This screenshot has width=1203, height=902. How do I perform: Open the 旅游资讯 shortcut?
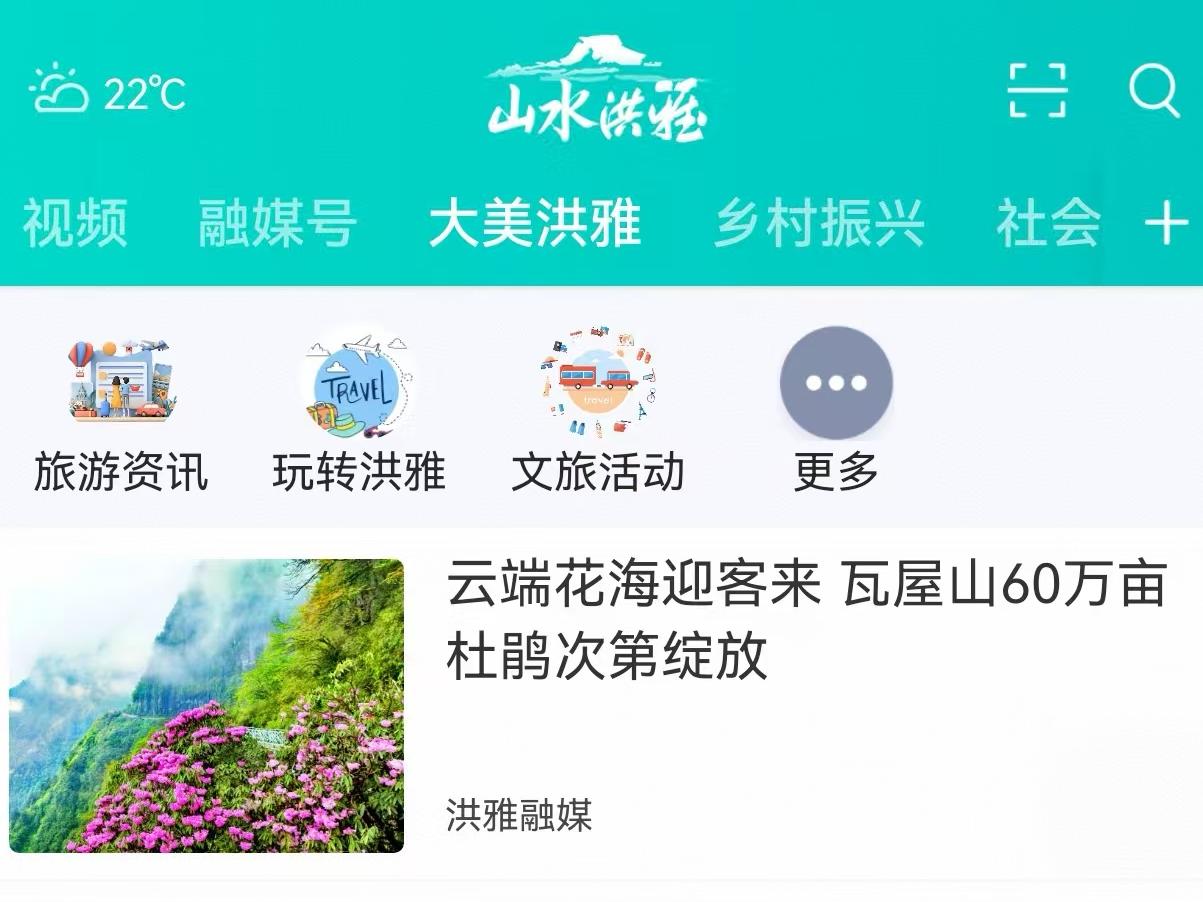(x=121, y=412)
